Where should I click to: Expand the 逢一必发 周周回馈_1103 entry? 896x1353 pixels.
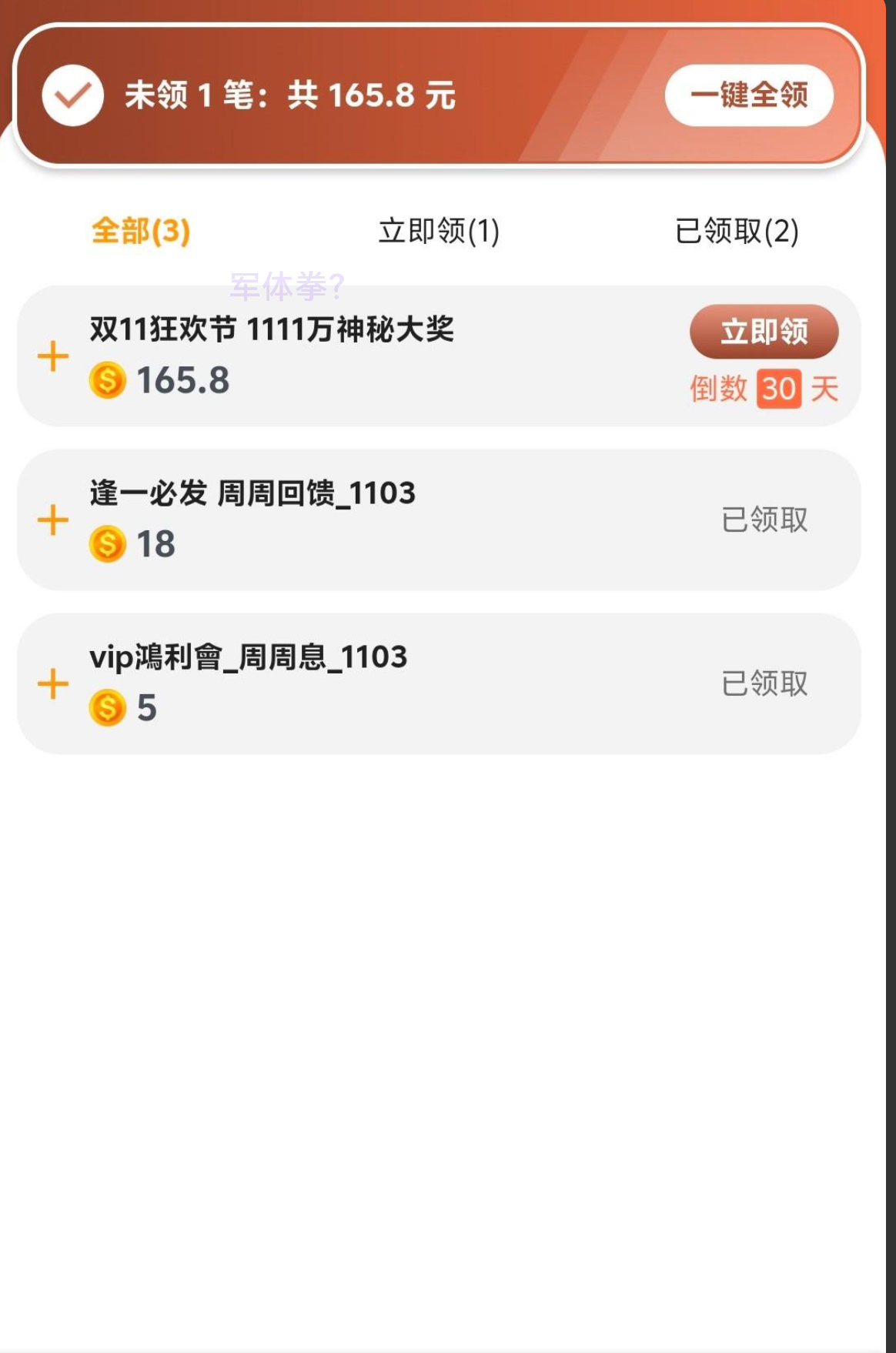click(x=53, y=520)
